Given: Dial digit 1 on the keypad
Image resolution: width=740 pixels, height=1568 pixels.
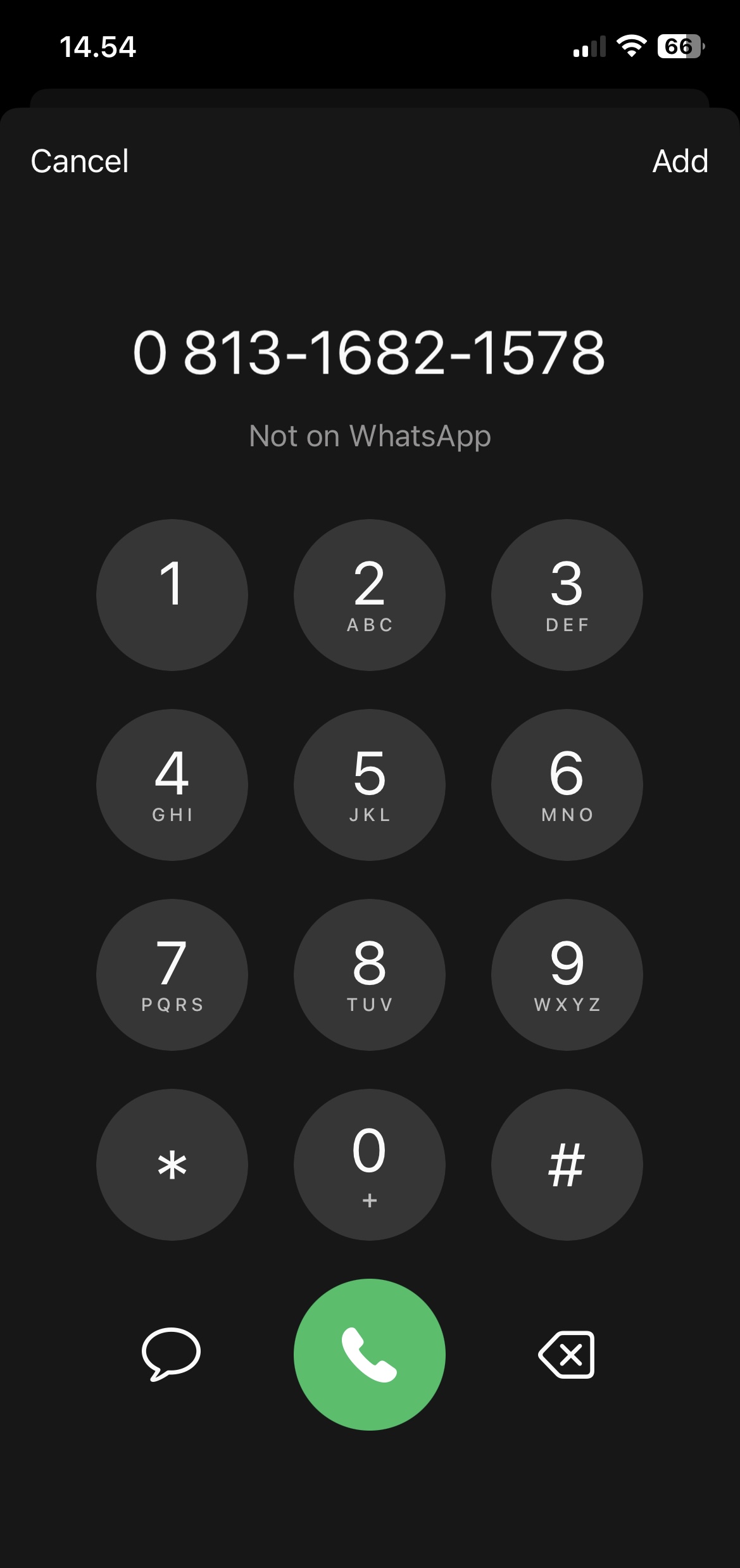Looking at the screenshot, I should pos(172,594).
